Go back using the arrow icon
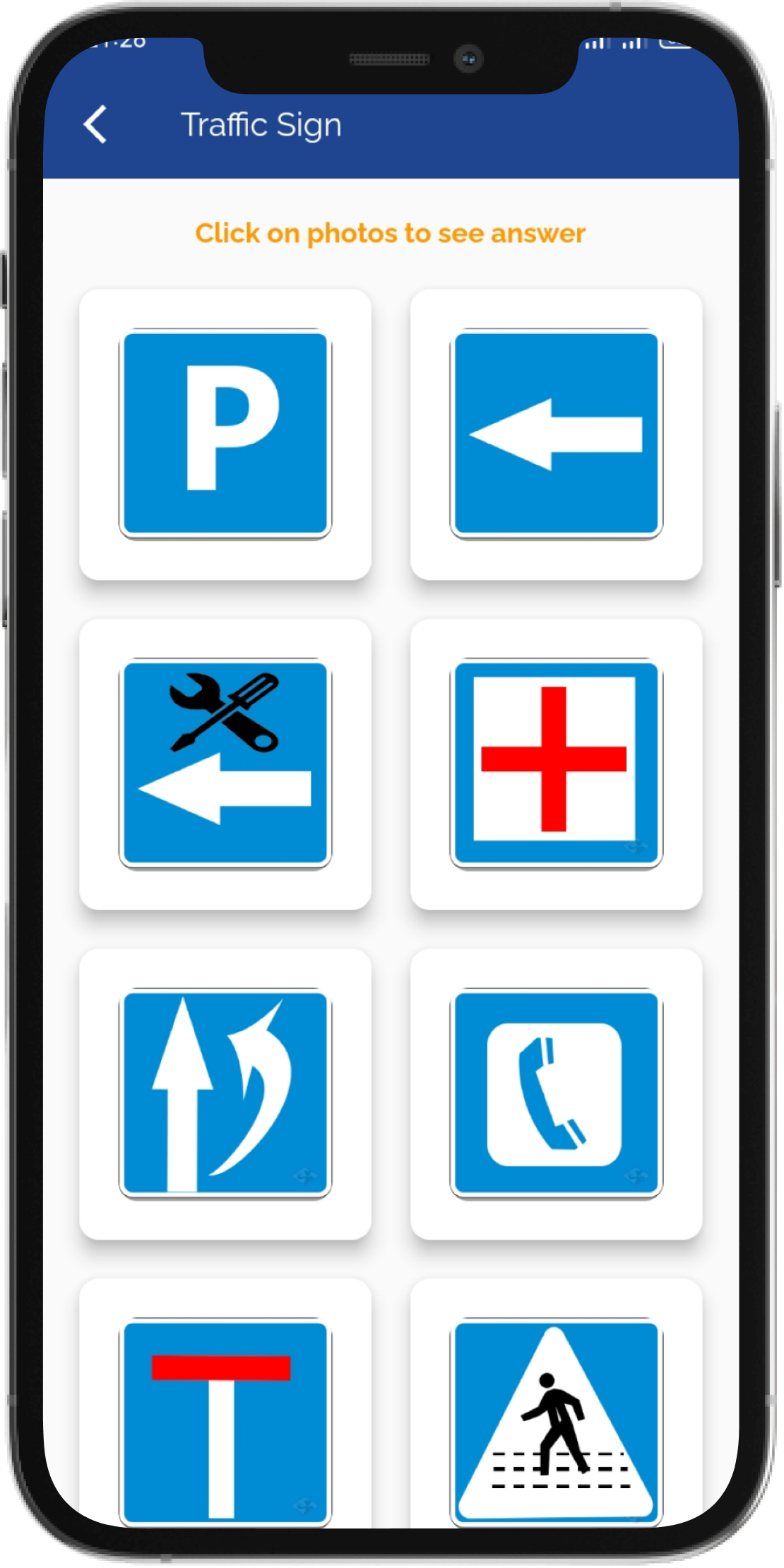 pos(95,125)
